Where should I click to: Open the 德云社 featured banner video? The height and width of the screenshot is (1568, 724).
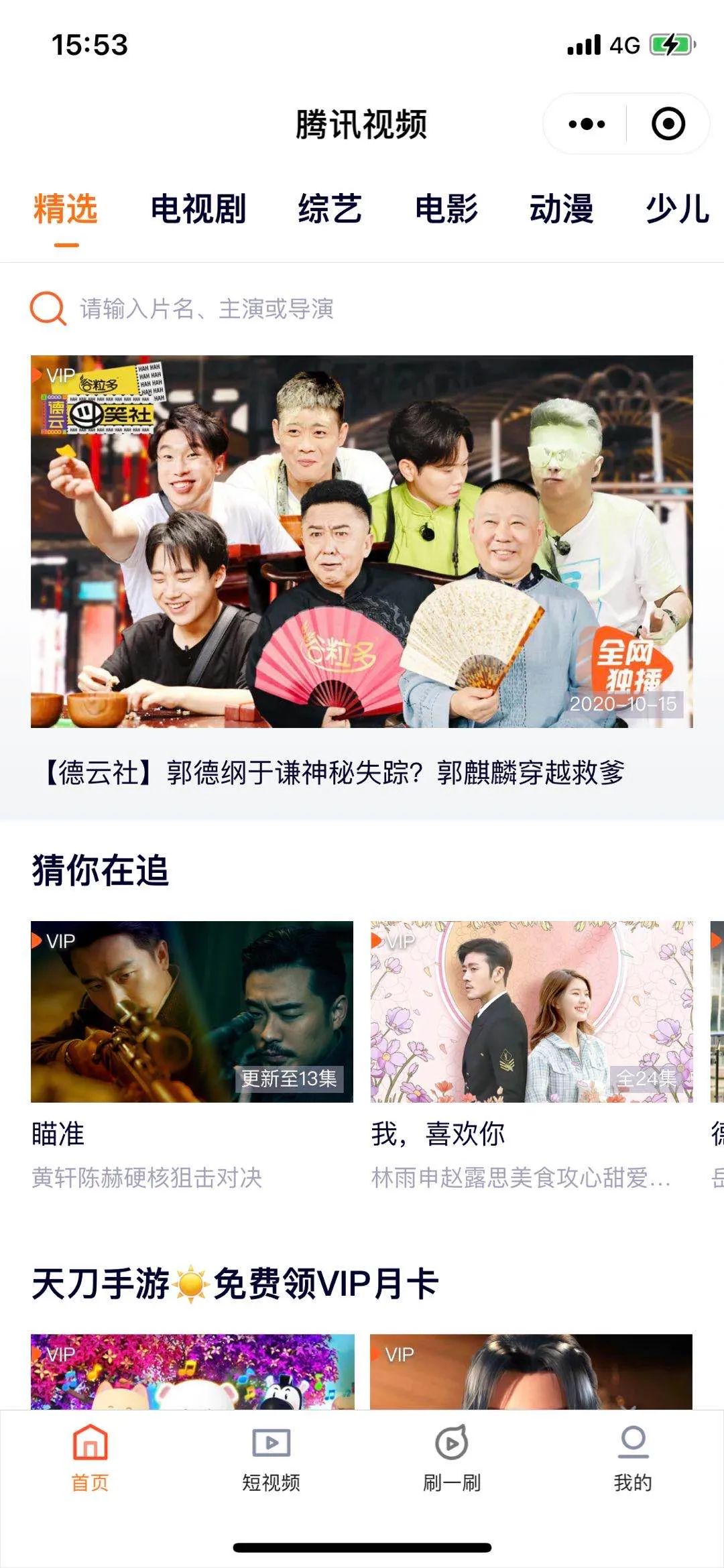[x=362, y=542]
